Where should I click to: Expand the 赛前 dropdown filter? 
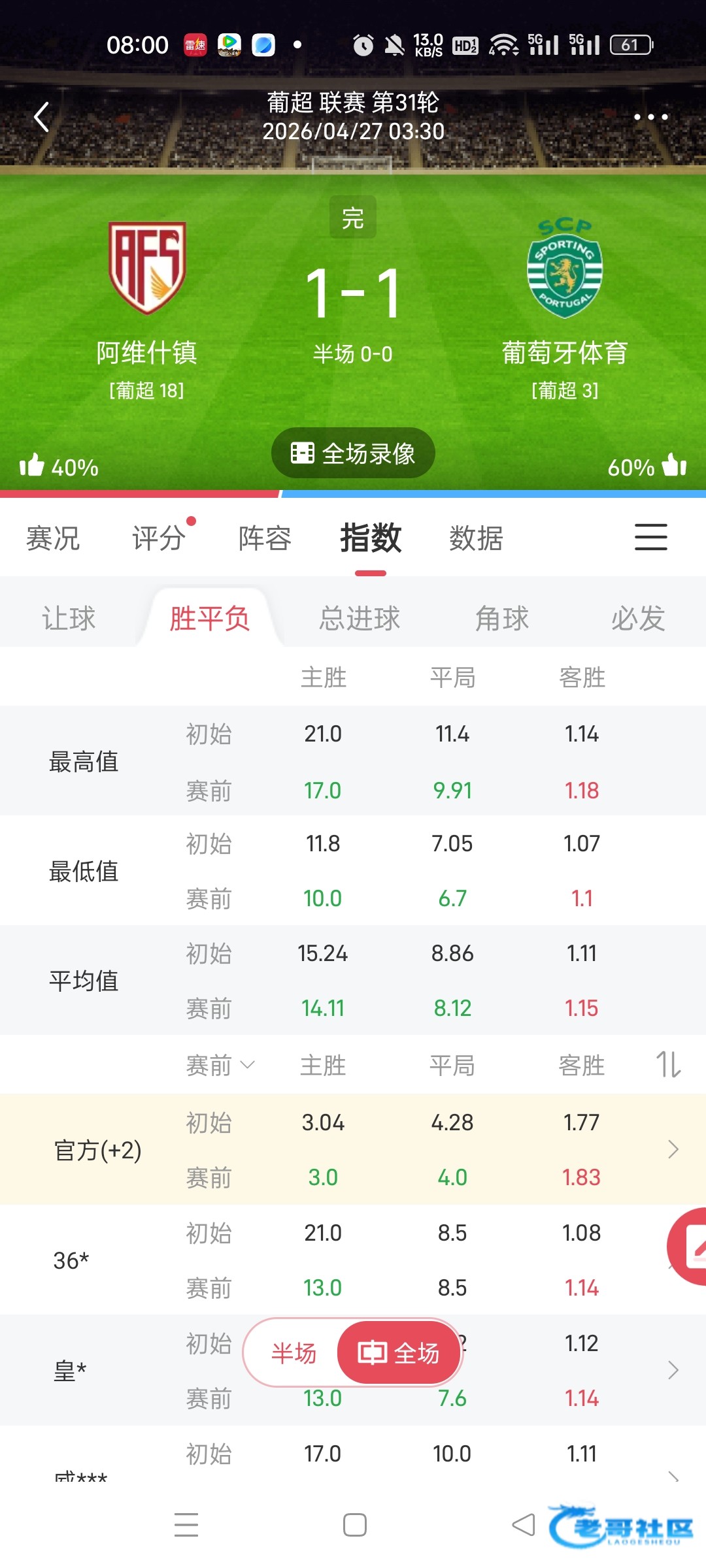coord(220,1066)
